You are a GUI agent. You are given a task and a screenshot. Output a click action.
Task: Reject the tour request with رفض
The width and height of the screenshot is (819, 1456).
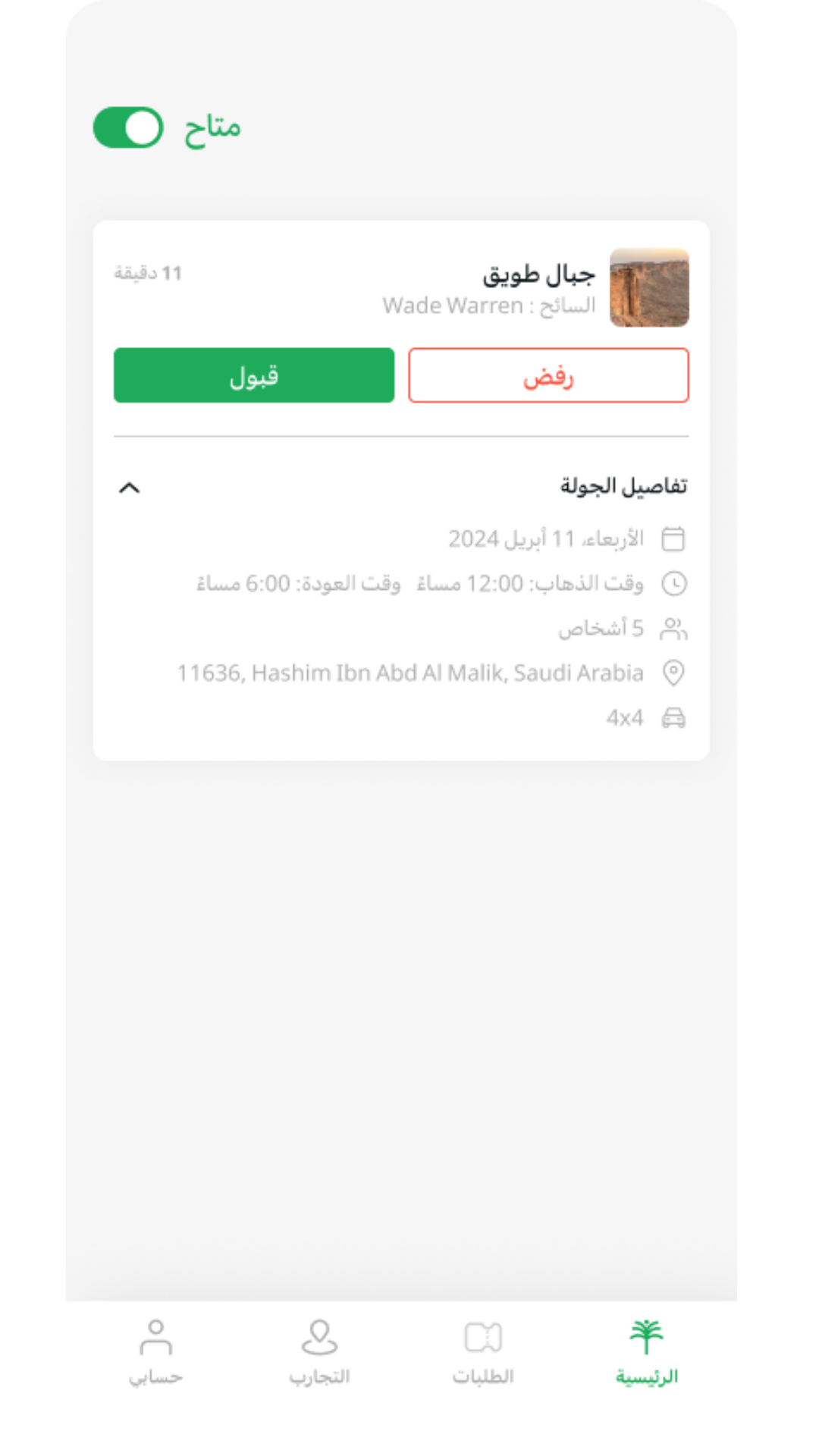pos(548,375)
